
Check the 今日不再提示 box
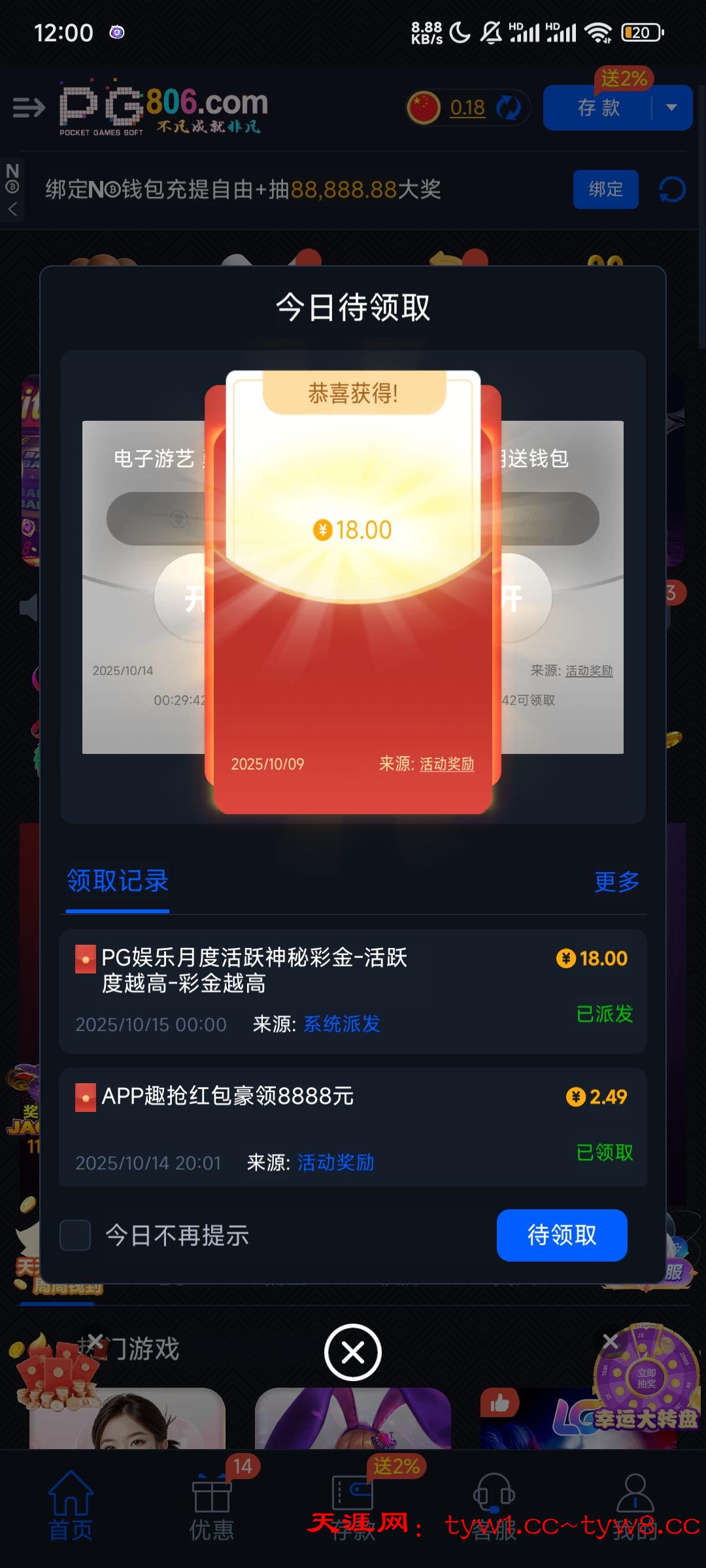point(75,1235)
